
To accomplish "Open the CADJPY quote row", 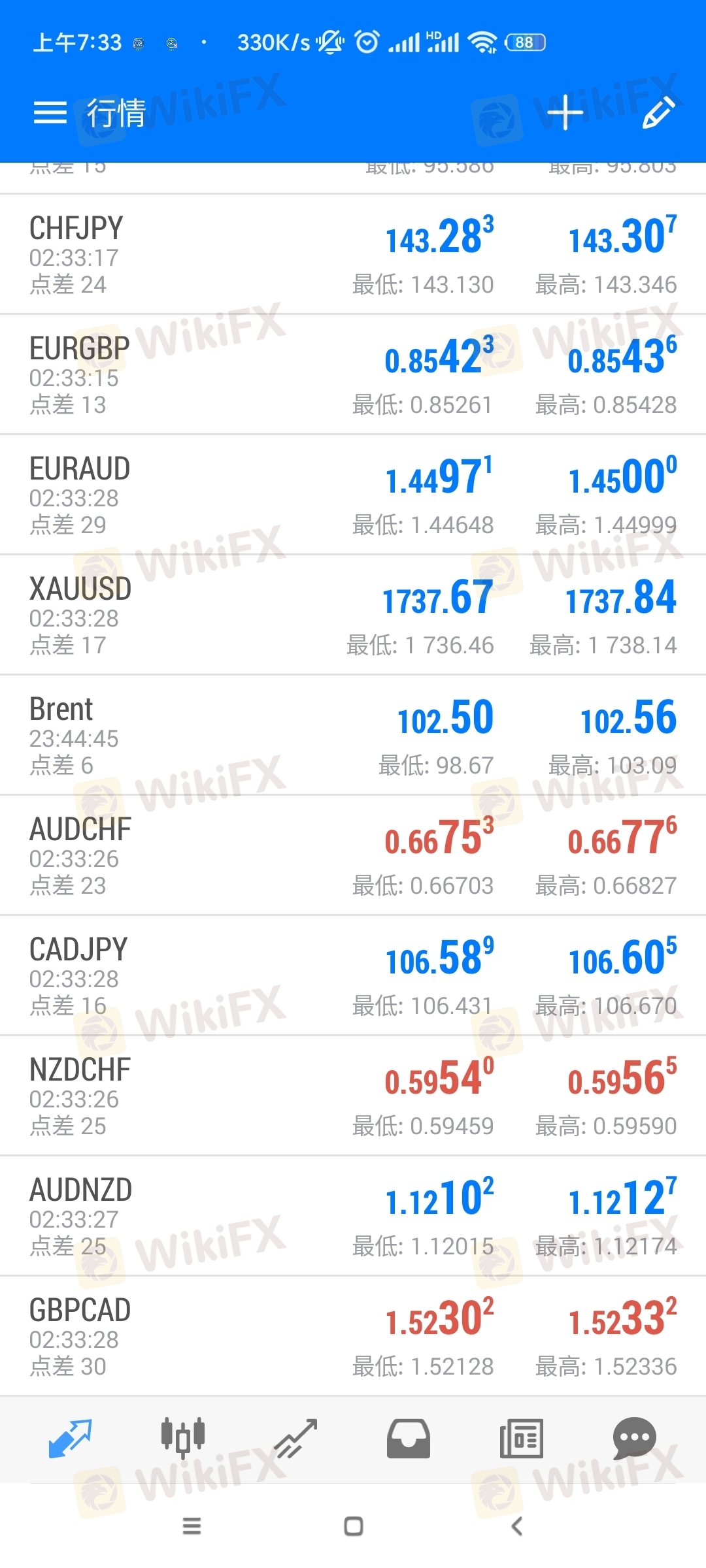I will click(x=353, y=975).
